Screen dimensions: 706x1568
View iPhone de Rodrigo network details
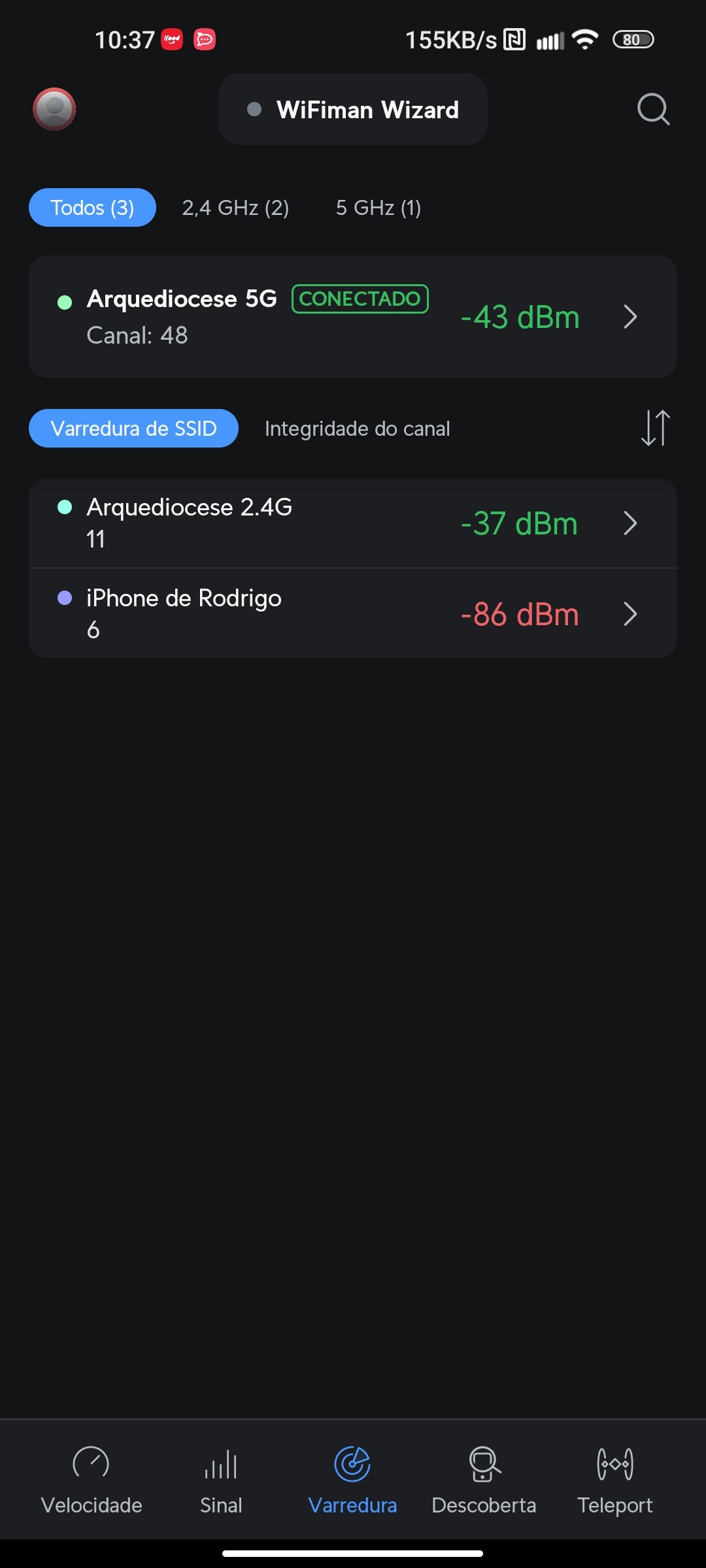tap(352, 614)
